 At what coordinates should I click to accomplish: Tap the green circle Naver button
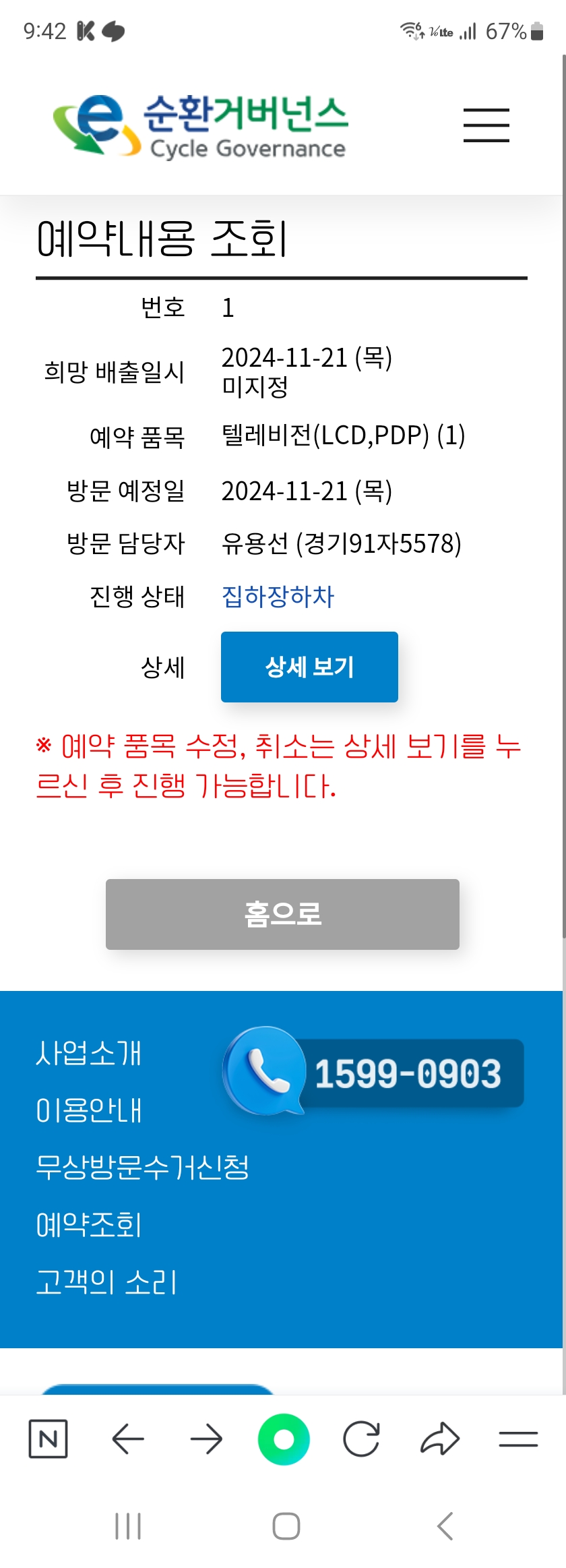click(284, 1439)
